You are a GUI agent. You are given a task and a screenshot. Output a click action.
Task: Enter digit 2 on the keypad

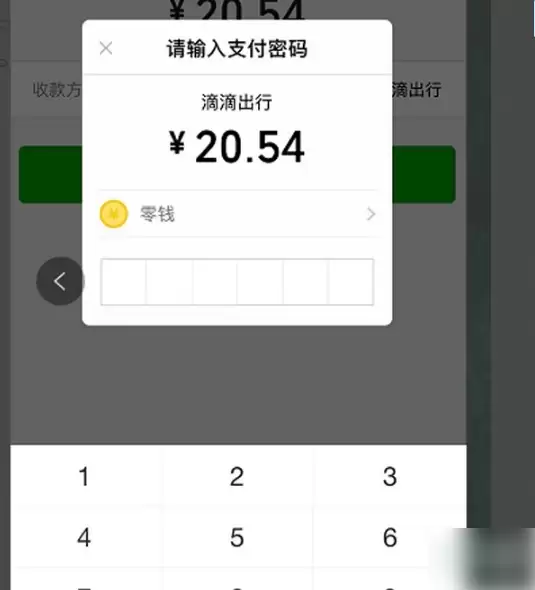coord(237,476)
